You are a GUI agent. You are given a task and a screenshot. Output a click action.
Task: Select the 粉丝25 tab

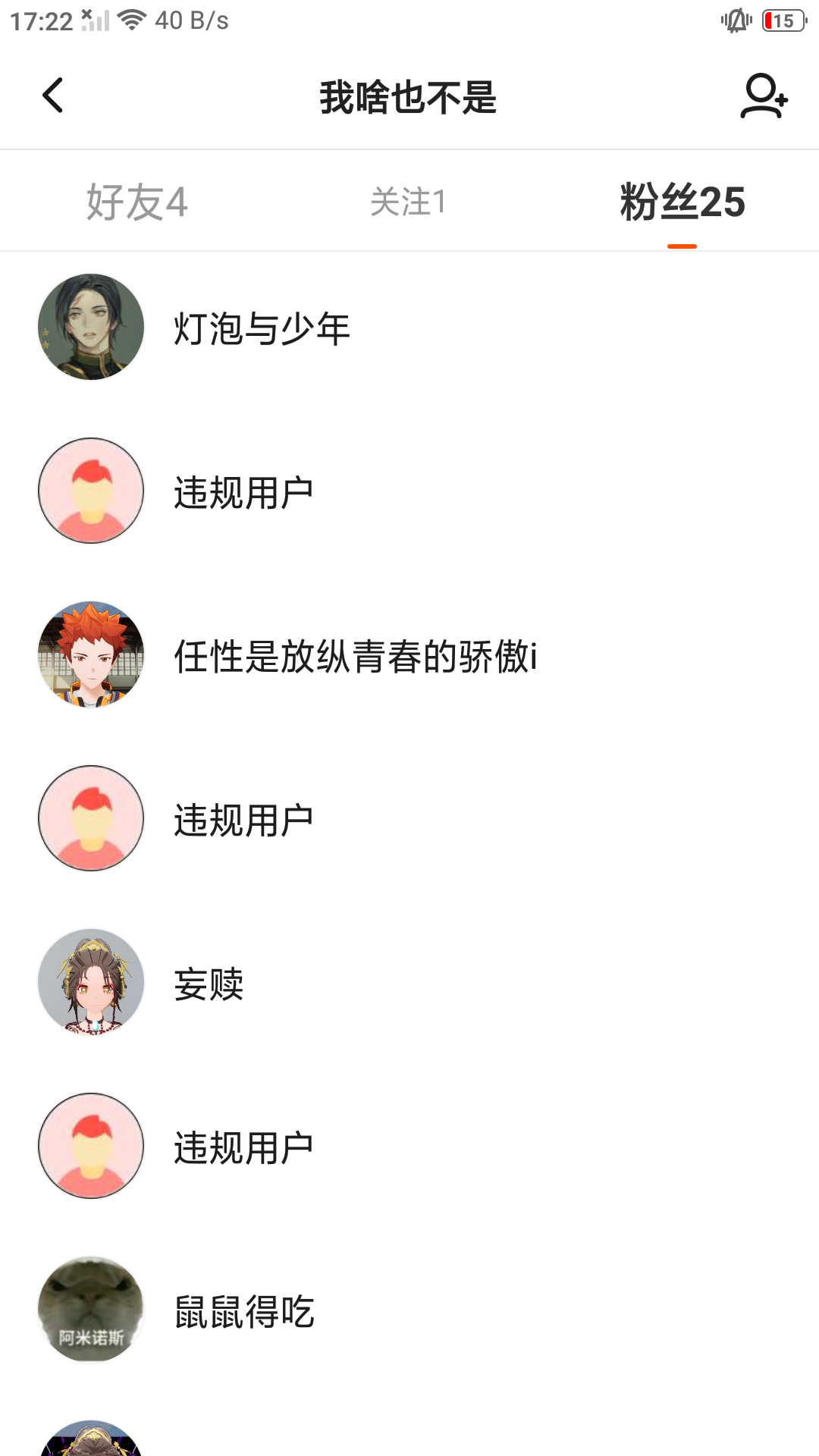(x=682, y=202)
